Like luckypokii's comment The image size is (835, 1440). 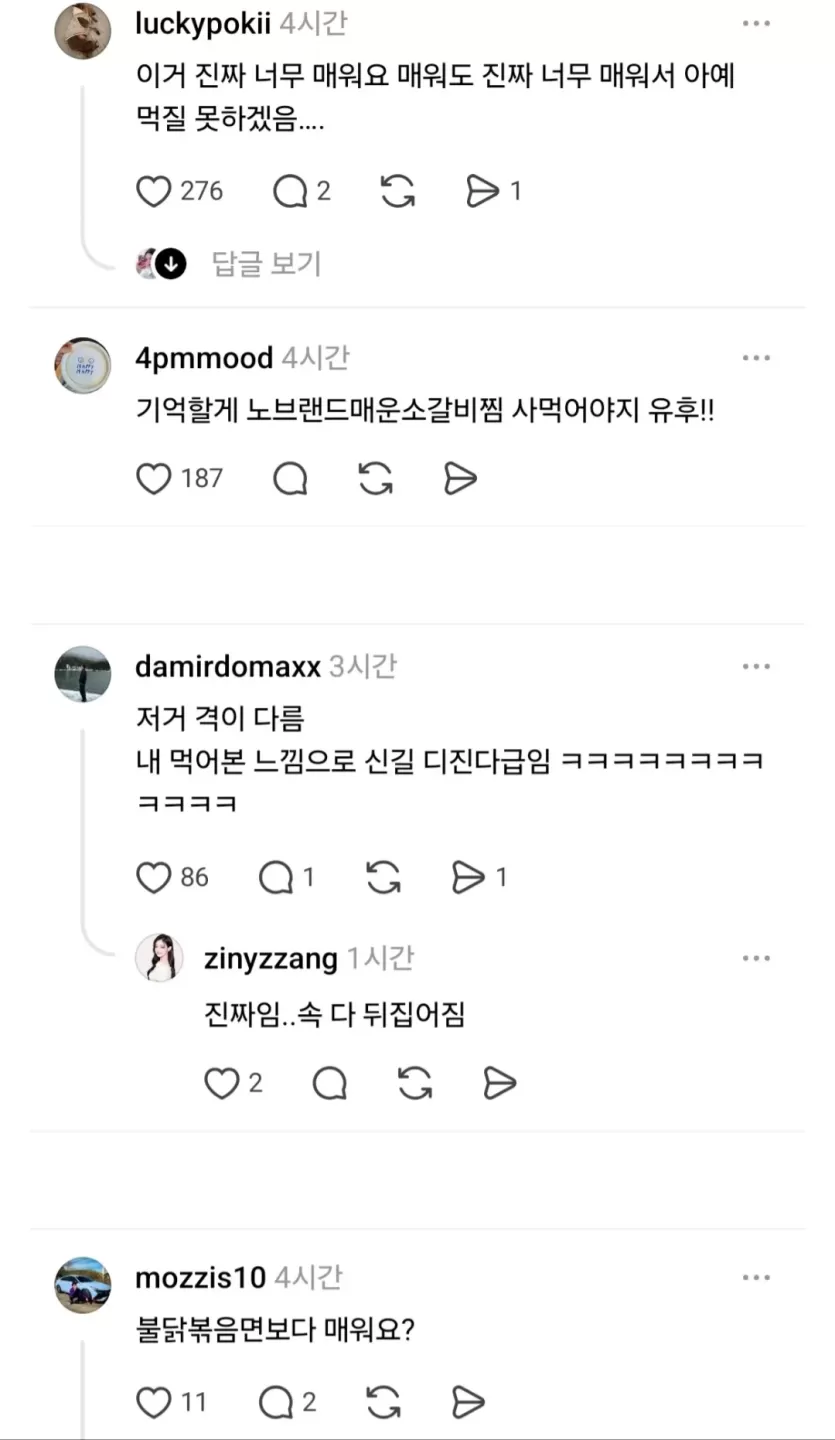(153, 191)
